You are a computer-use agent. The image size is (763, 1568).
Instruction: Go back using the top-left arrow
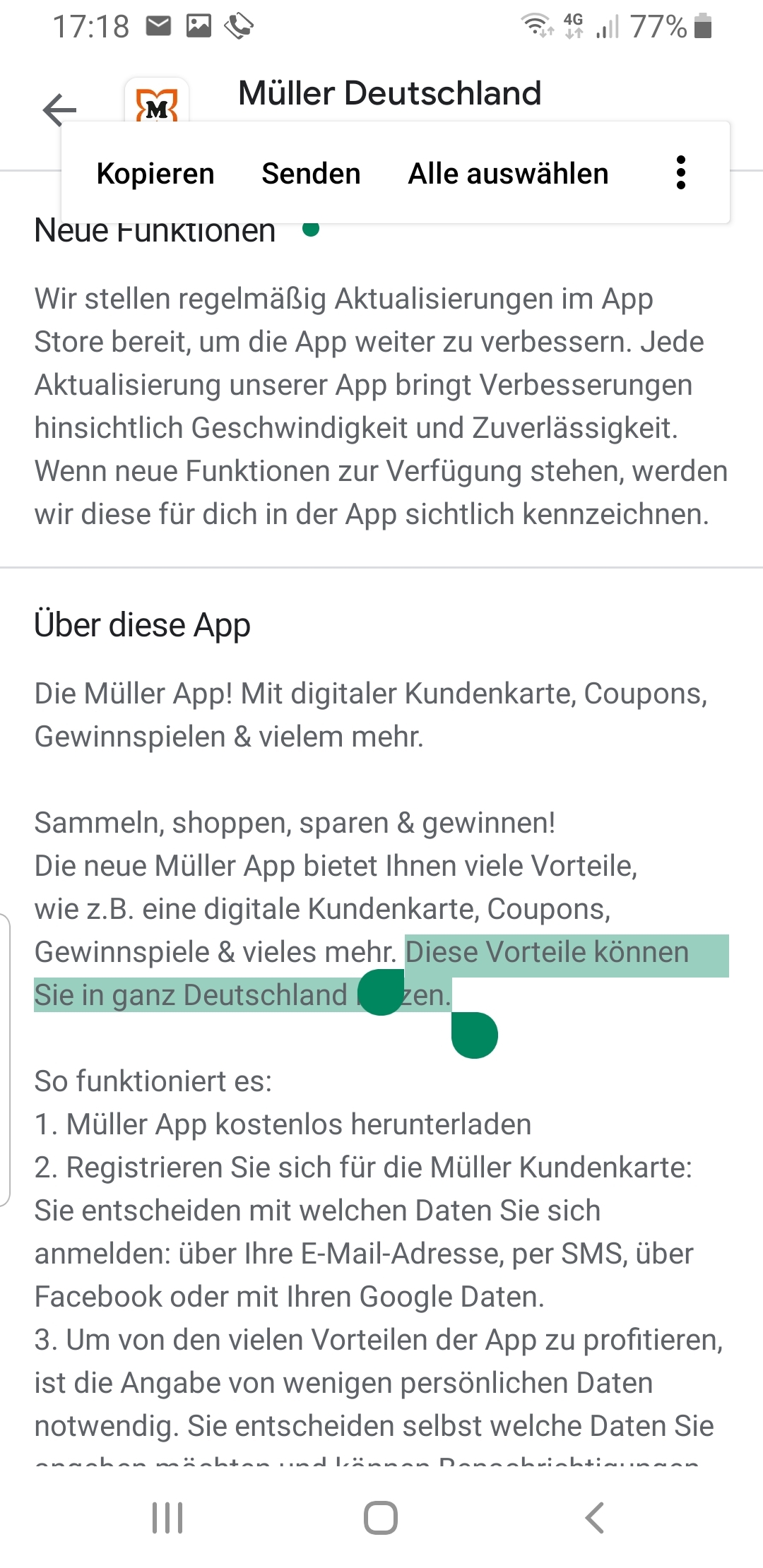coord(59,110)
